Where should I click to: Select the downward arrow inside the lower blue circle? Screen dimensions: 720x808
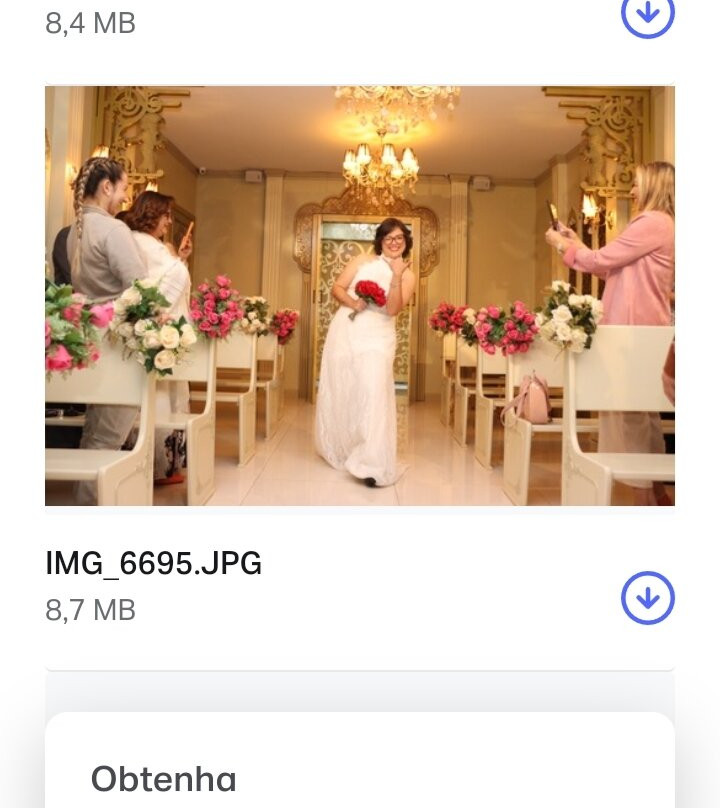(x=647, y=598)
